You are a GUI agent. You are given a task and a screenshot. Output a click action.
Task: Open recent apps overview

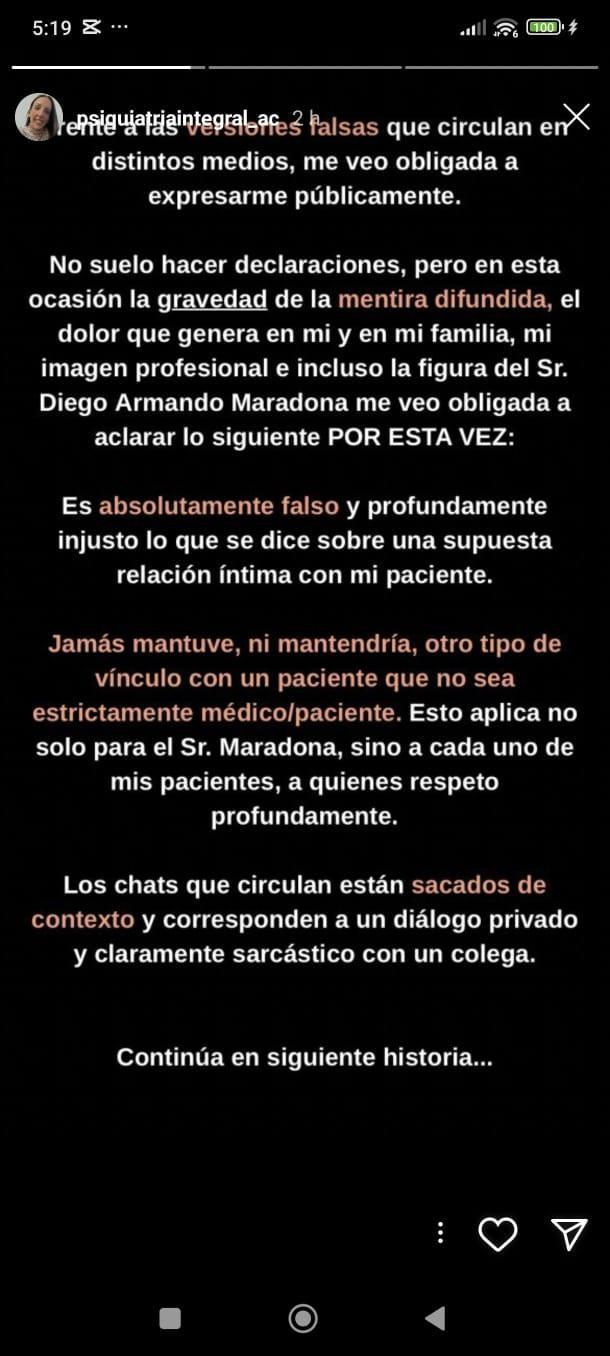point(170,1318)
